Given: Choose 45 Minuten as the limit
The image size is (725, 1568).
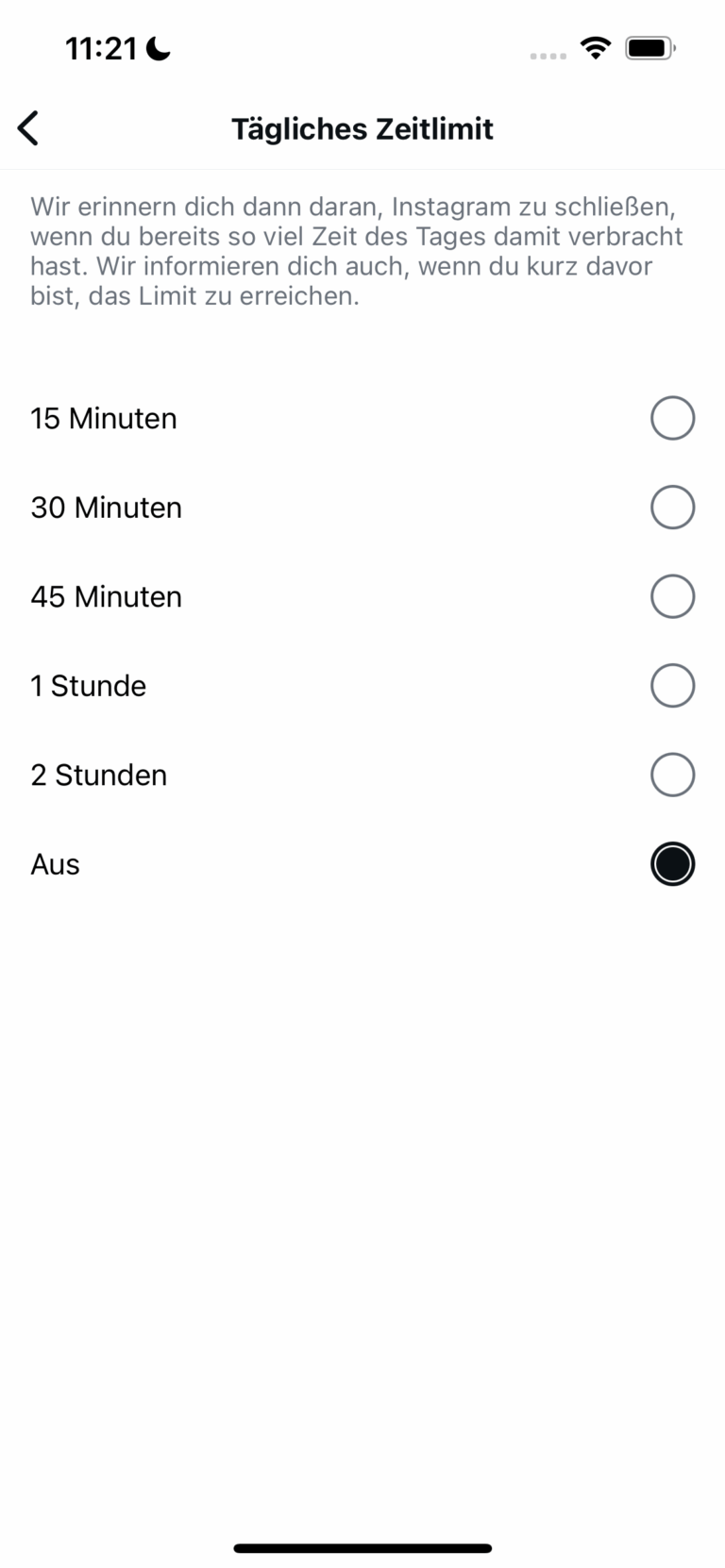Looking at the screenshot, I should coord(672,595).
